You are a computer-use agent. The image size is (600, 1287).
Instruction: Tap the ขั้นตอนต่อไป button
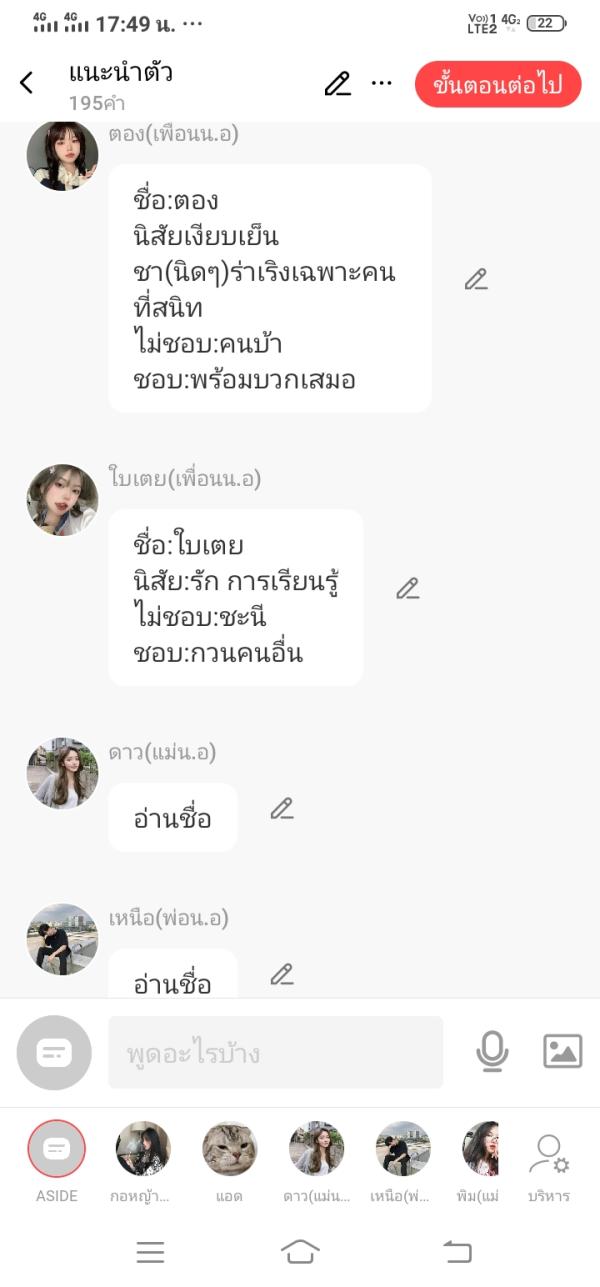[x=498, y=84]
